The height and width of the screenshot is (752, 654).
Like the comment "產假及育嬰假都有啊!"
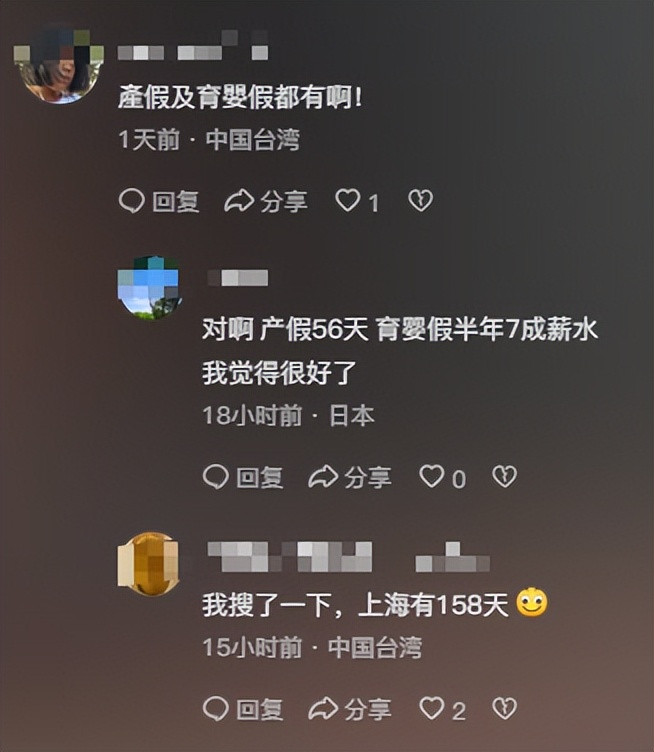tap(348, 202)
